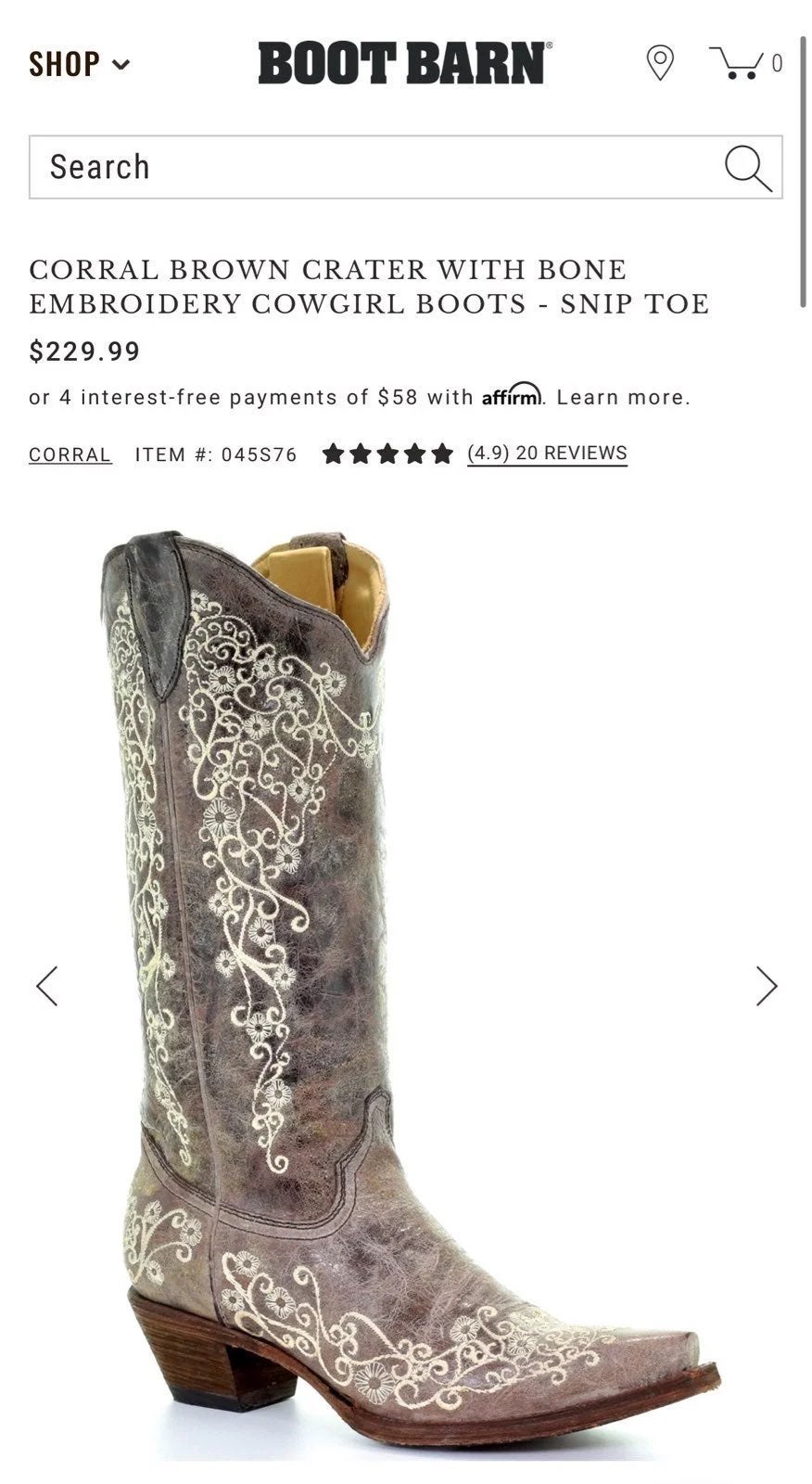This screenshot has width=812, height=1484.
Task: Show the previous product image
Action: [x=47, y=986]
